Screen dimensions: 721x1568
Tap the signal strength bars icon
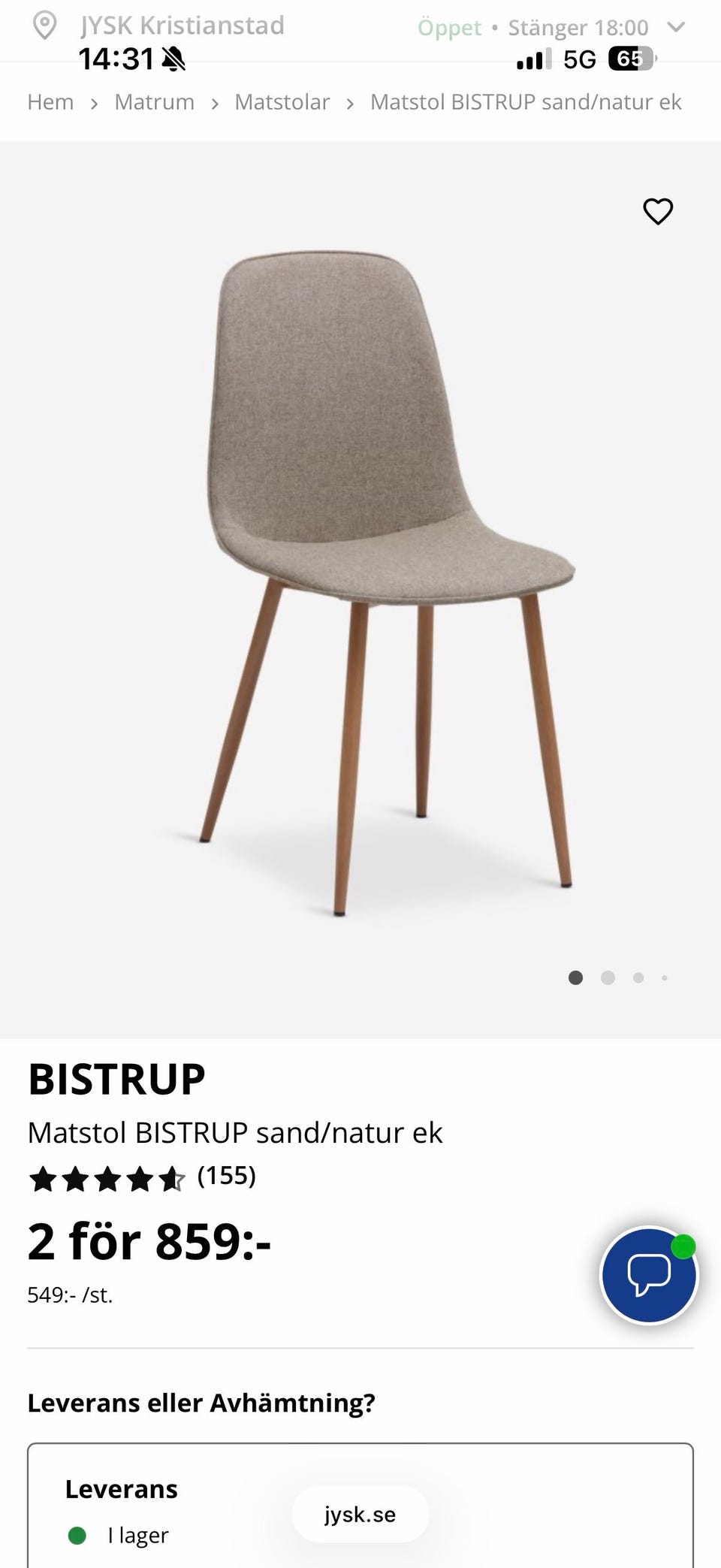532,57
